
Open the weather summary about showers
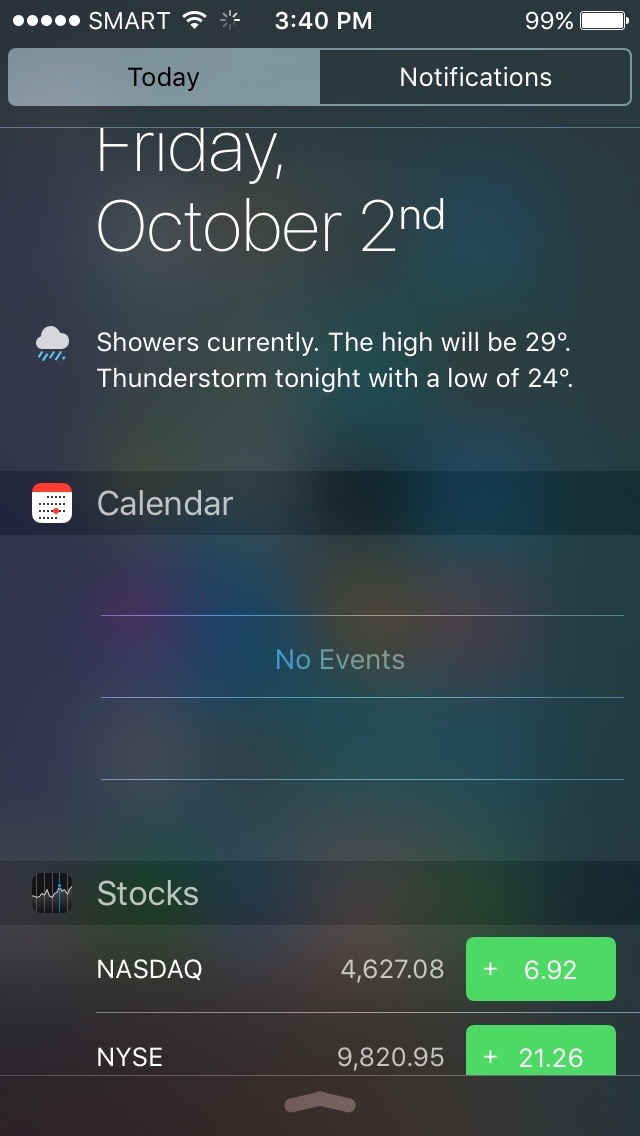click(x=335, y=360)
